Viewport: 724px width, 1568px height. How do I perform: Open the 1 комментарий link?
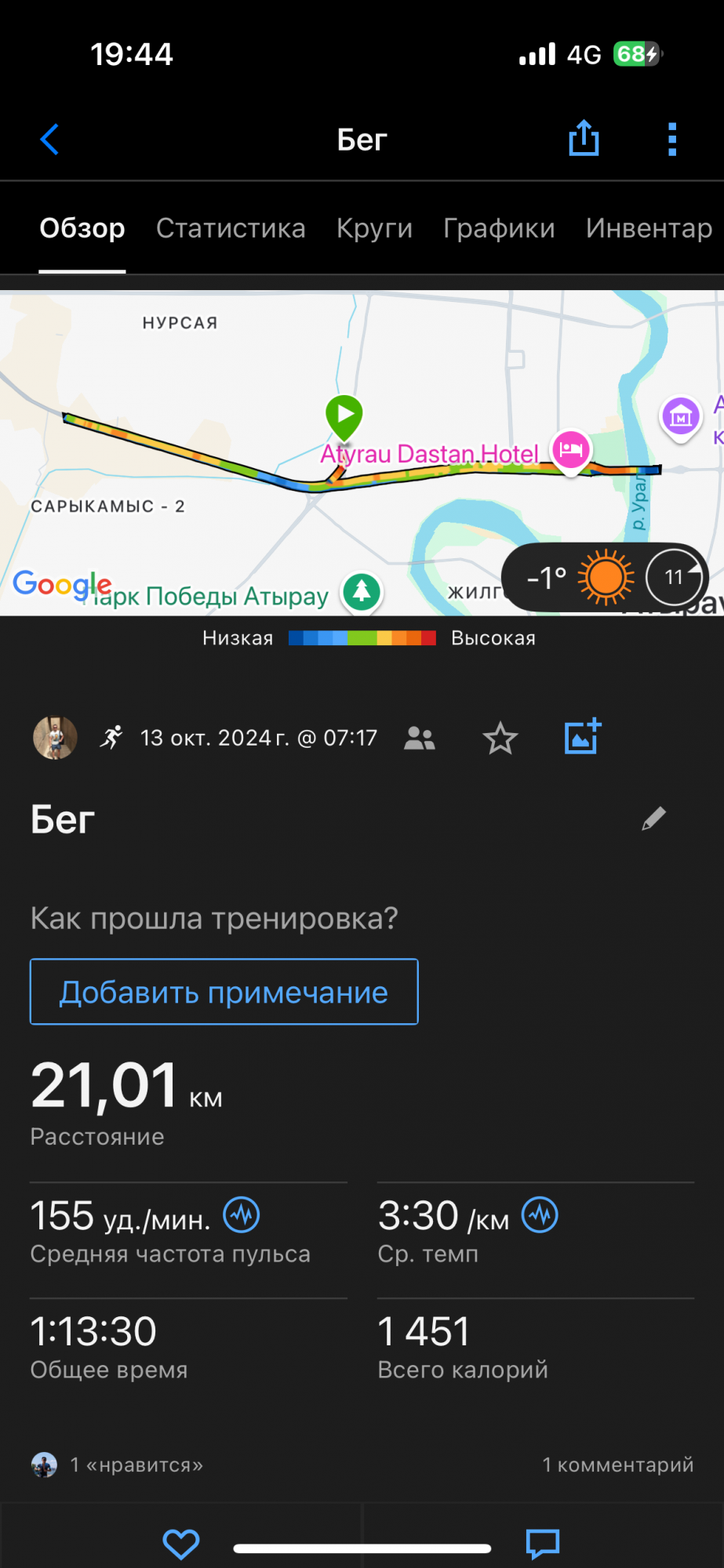click(x=617, y=1465)
